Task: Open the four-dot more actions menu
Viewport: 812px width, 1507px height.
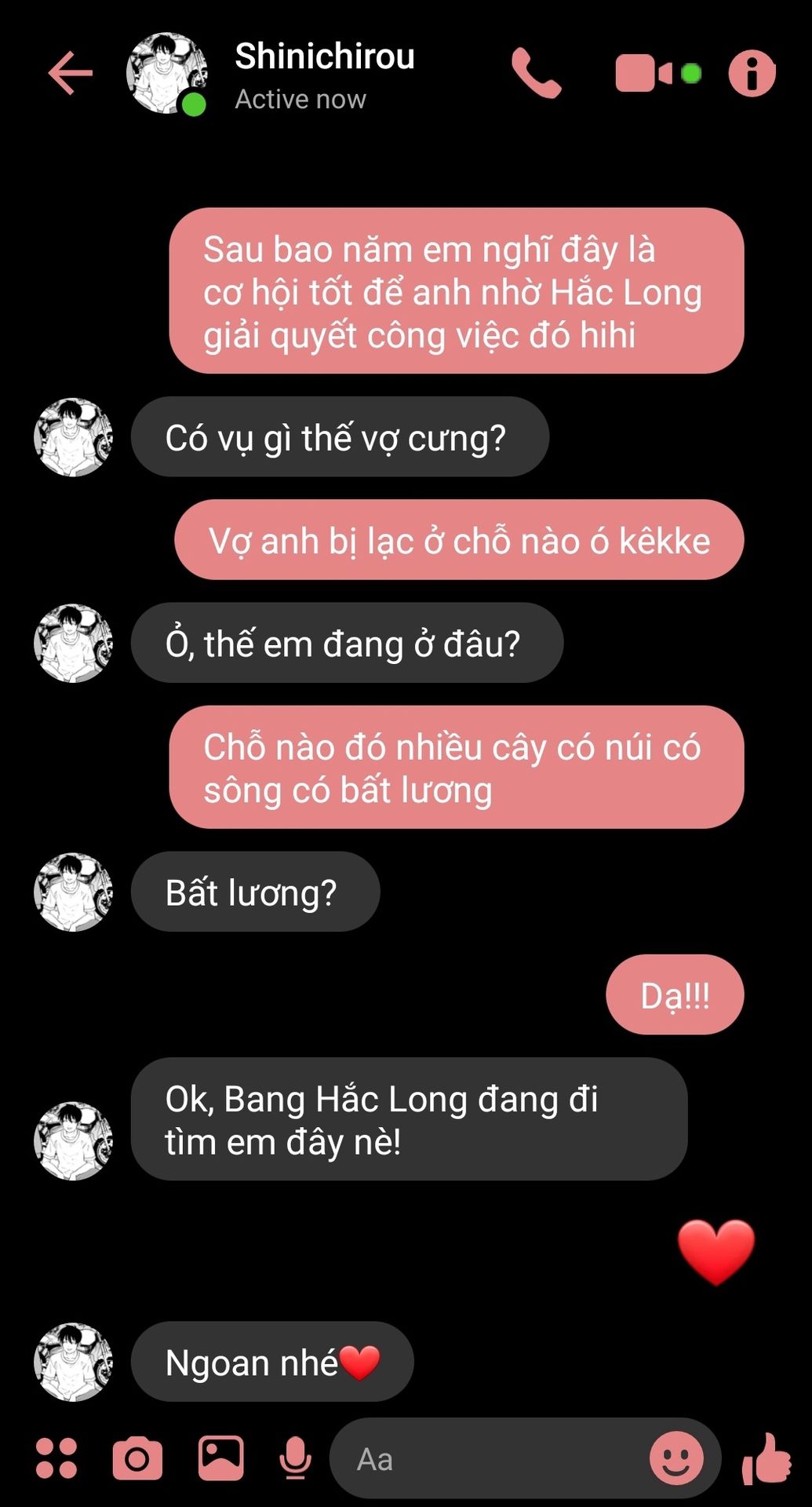Action: (56, 1458)
